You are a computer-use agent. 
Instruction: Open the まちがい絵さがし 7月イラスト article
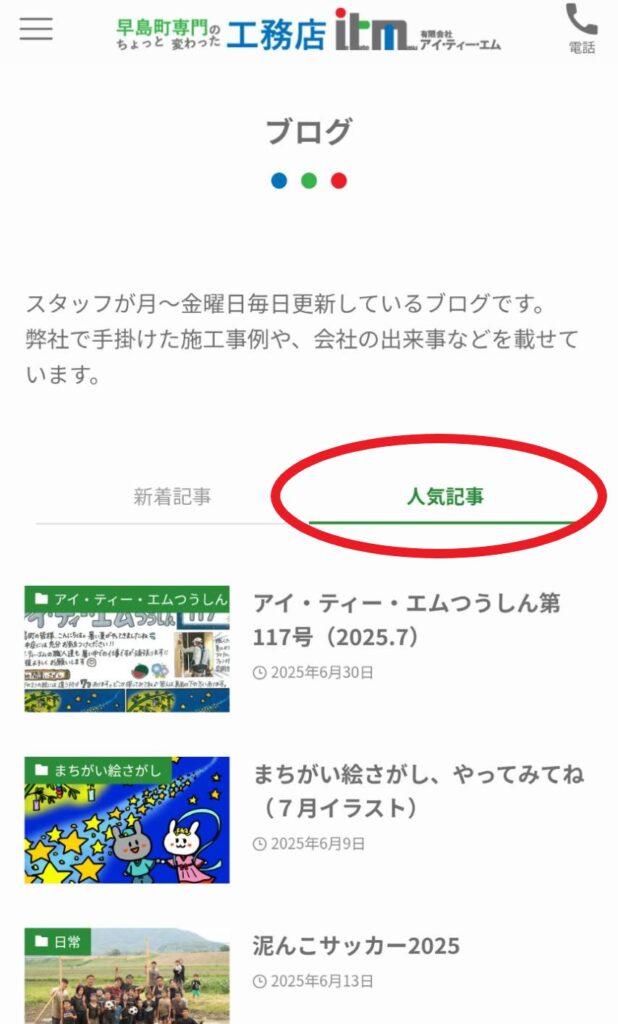tap(418, 791)
